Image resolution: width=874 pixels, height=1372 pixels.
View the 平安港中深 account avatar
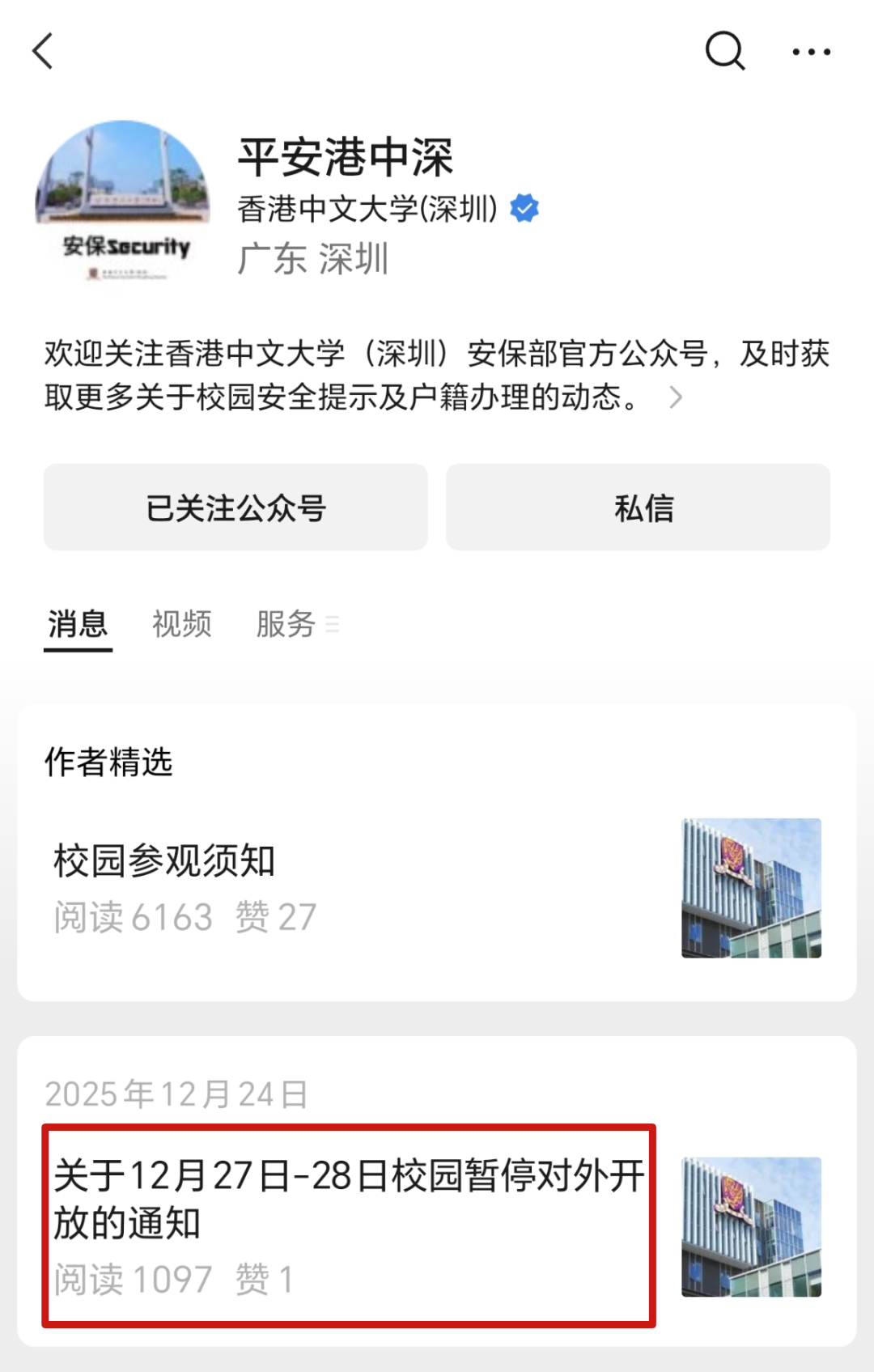(123, 202)
